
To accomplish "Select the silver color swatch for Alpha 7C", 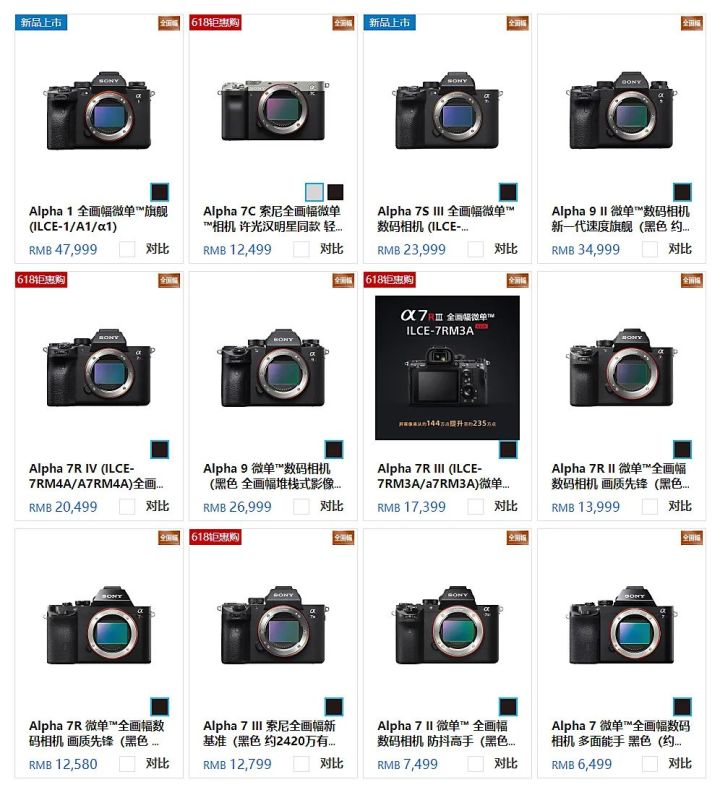I will pyautogui.click(x=314, y=191).
